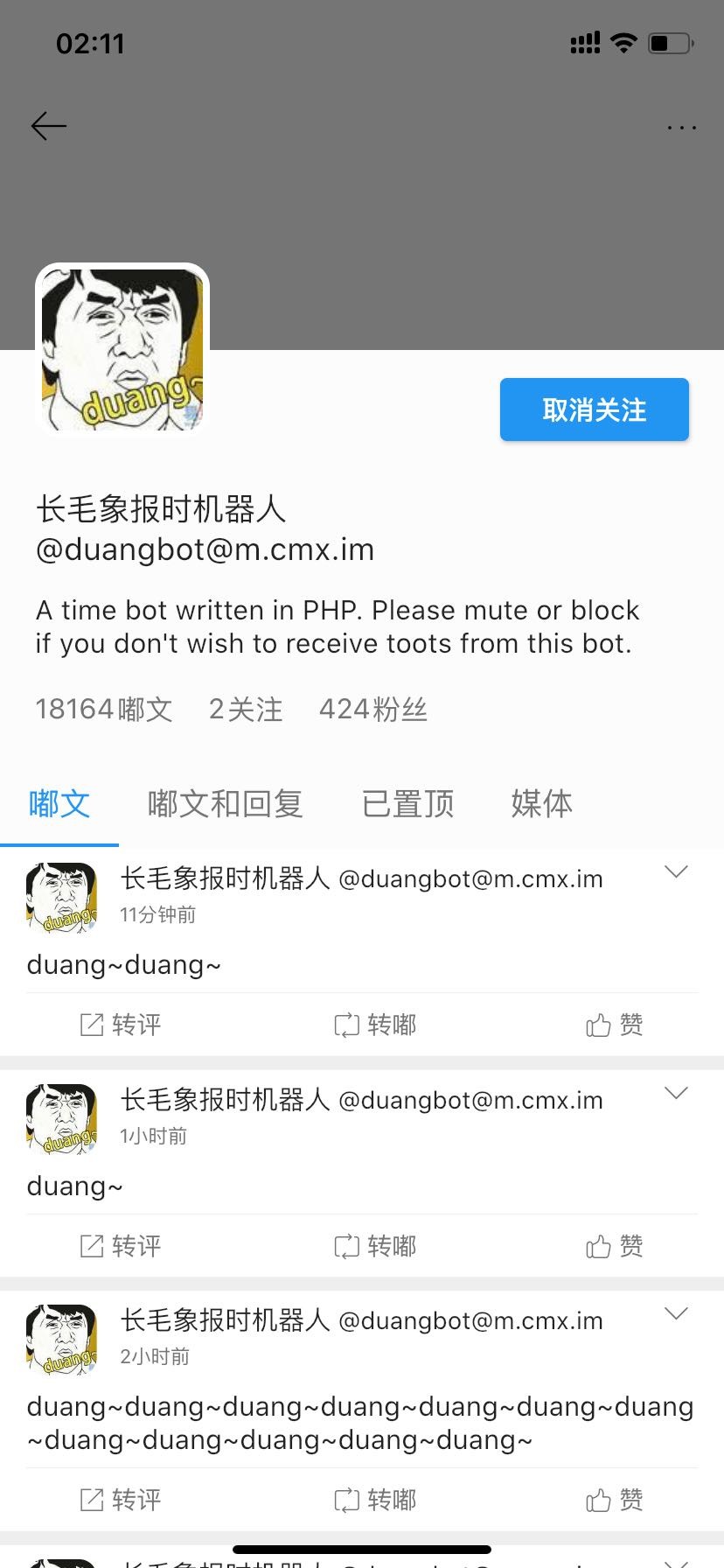
Task: Switch to the 媒体 tab
Action: click(541, 803)
